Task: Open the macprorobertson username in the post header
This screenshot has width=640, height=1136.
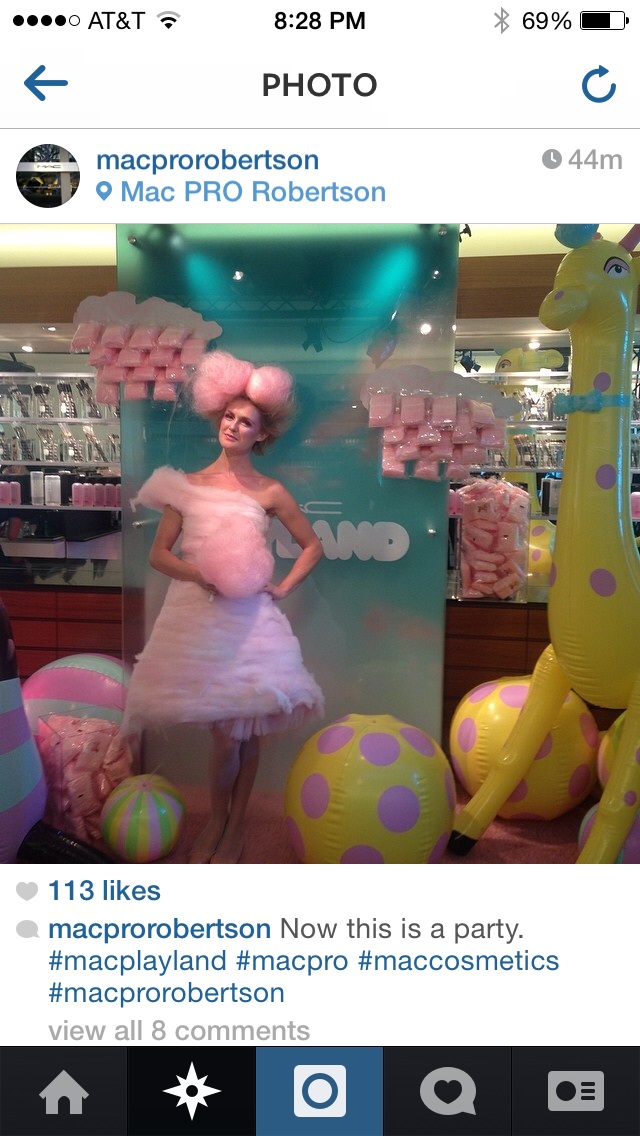Action: (207, 160)
